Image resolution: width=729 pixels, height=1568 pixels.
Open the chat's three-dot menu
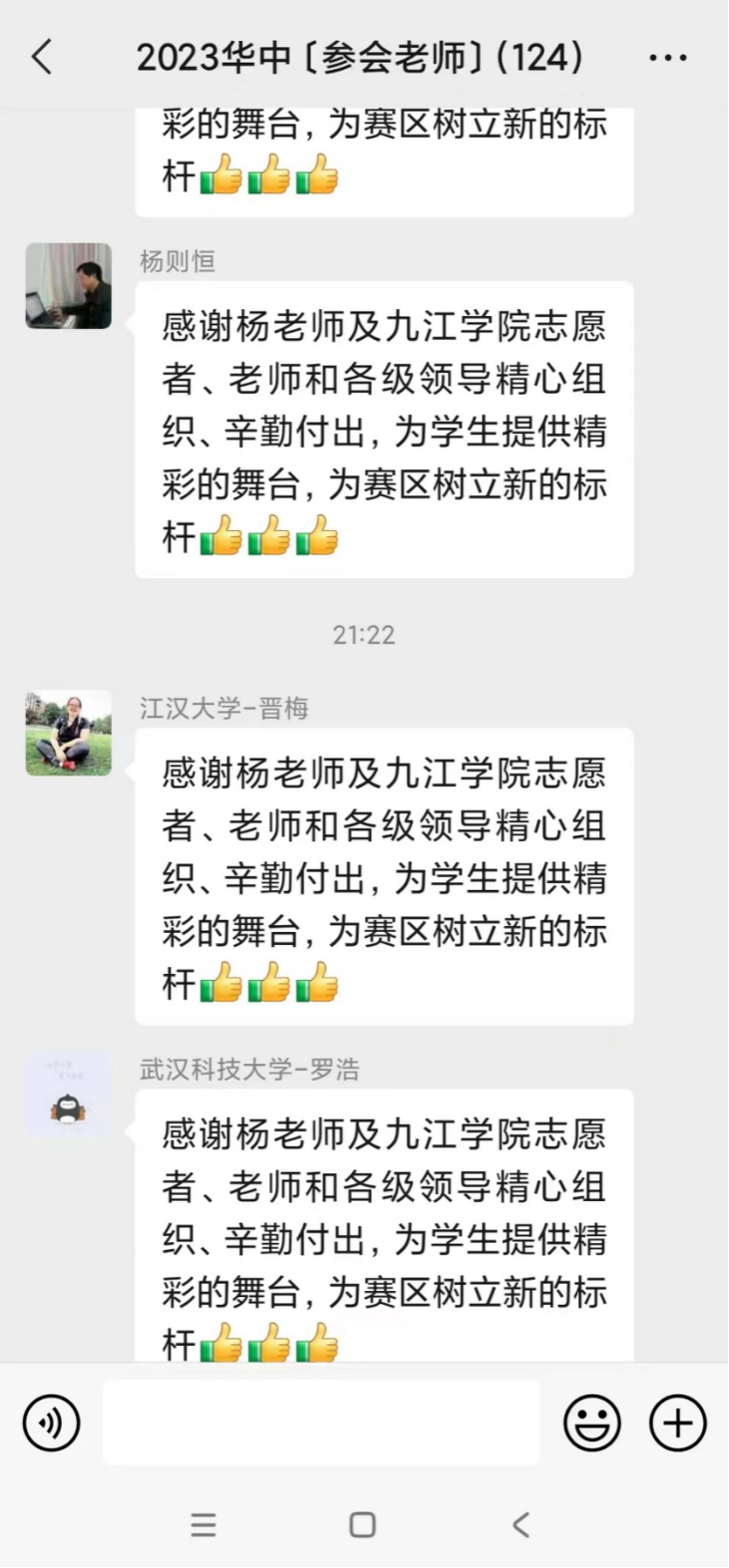(667, 58)
